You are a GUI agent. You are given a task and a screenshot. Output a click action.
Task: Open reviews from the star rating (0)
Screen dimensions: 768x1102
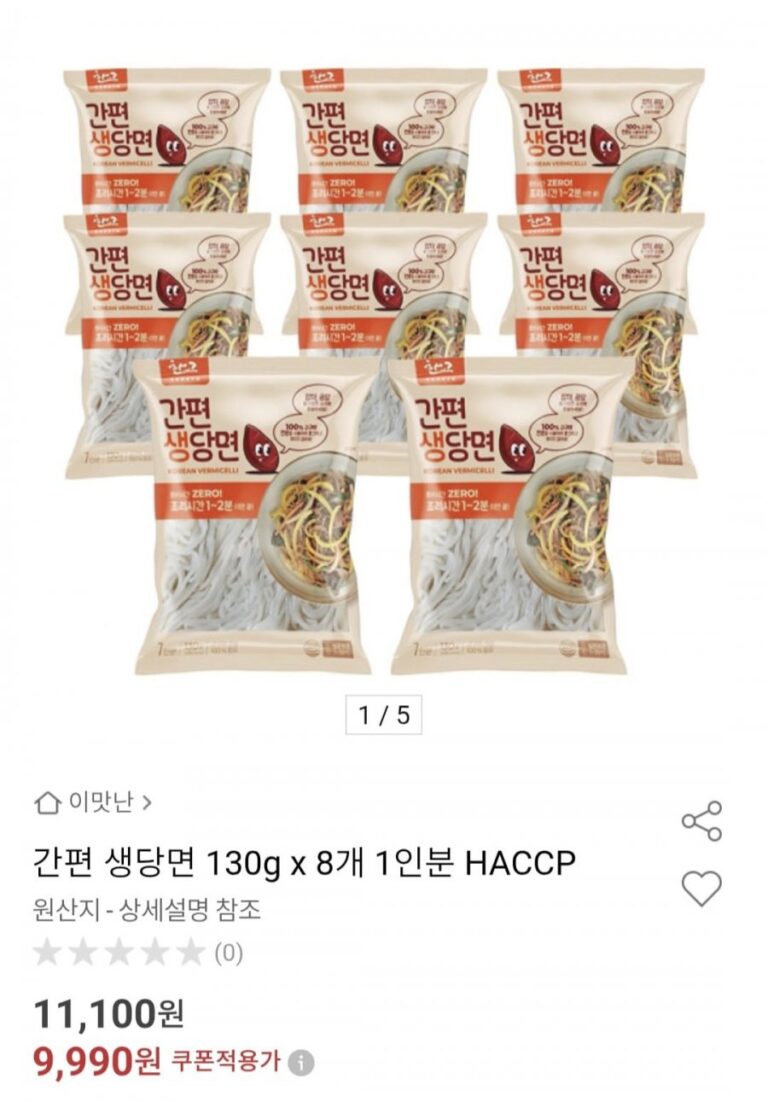tap(137, 953)
